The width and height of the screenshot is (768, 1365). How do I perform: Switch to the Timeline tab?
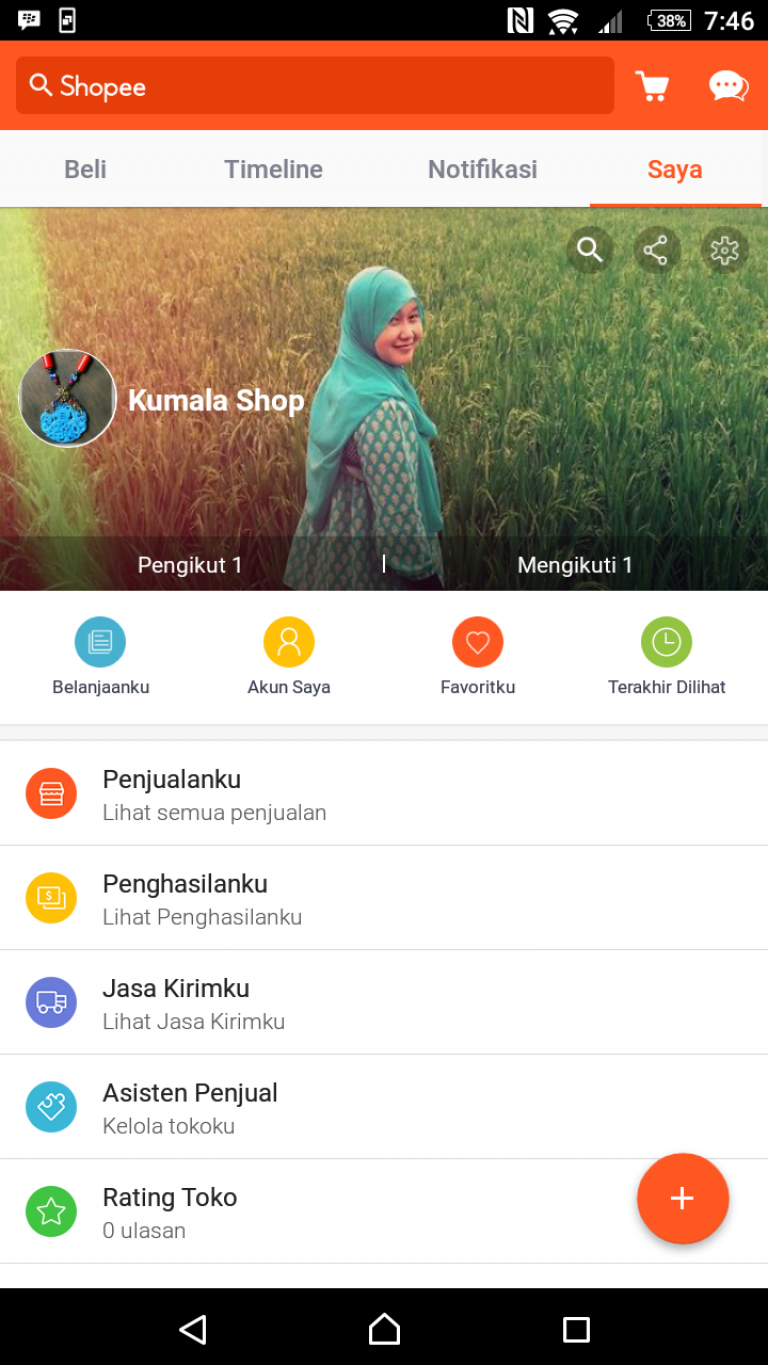(x=273, y=168)
